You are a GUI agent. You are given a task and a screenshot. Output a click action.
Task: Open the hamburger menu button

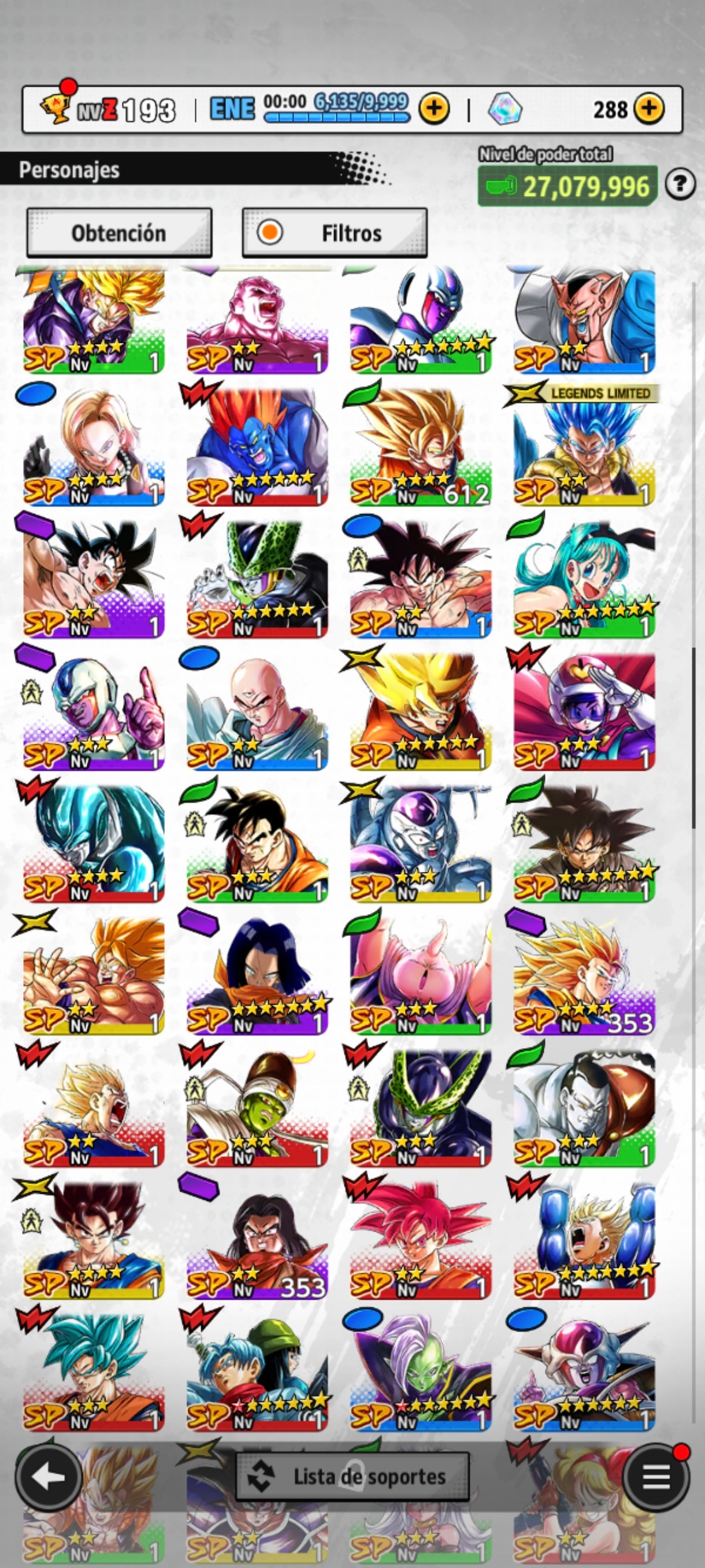click(x=656, y=1477)
